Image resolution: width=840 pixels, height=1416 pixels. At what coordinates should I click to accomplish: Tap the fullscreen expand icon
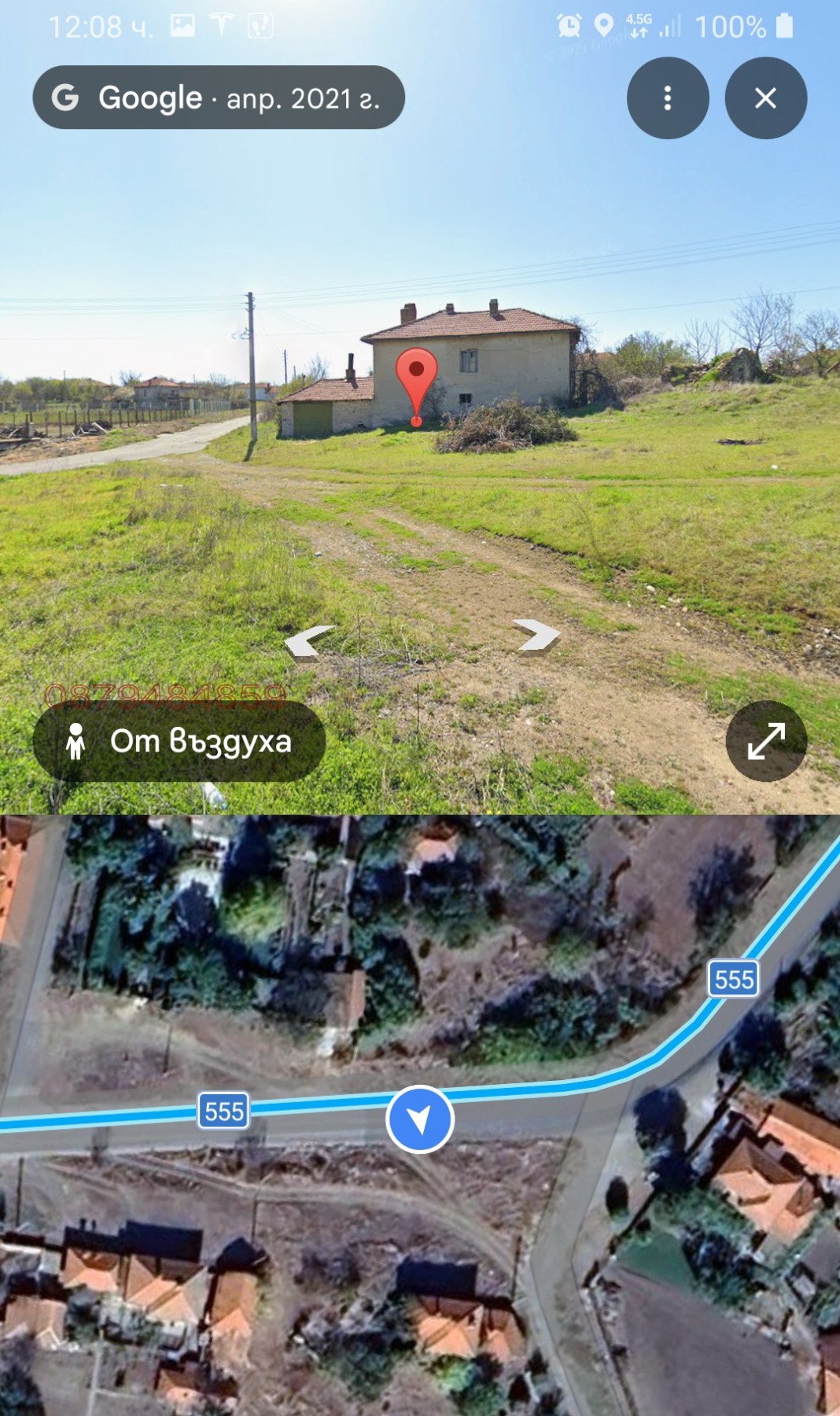[765, 740]
